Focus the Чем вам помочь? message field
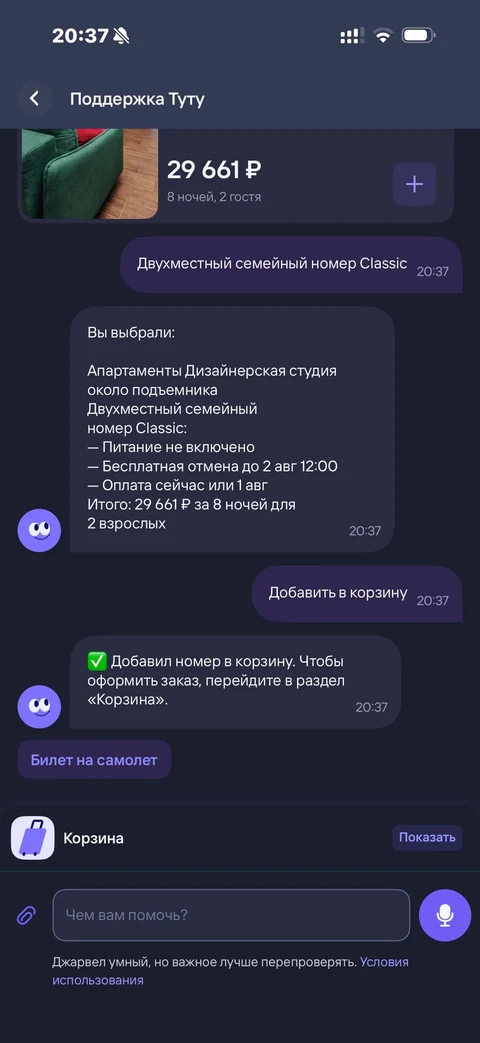The image size is (480, 1043). pyautogui.click(x=231, y=915)
